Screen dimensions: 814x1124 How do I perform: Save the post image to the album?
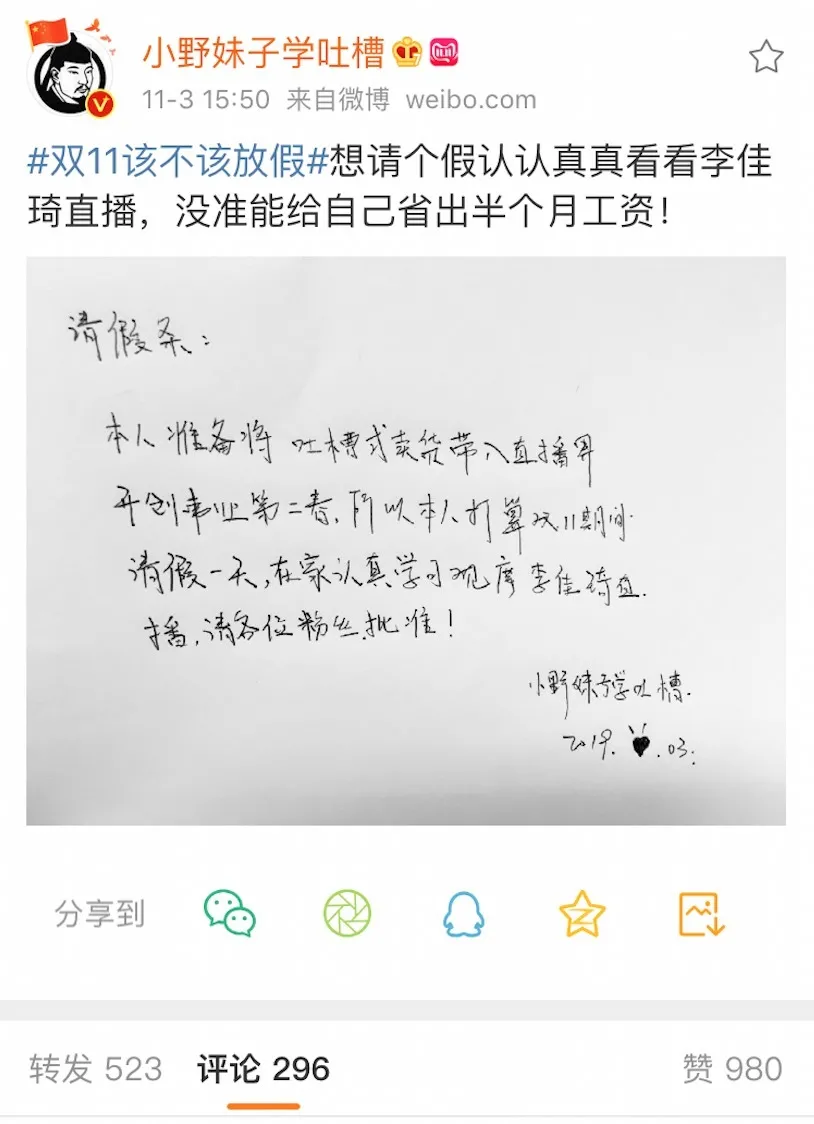701,913
